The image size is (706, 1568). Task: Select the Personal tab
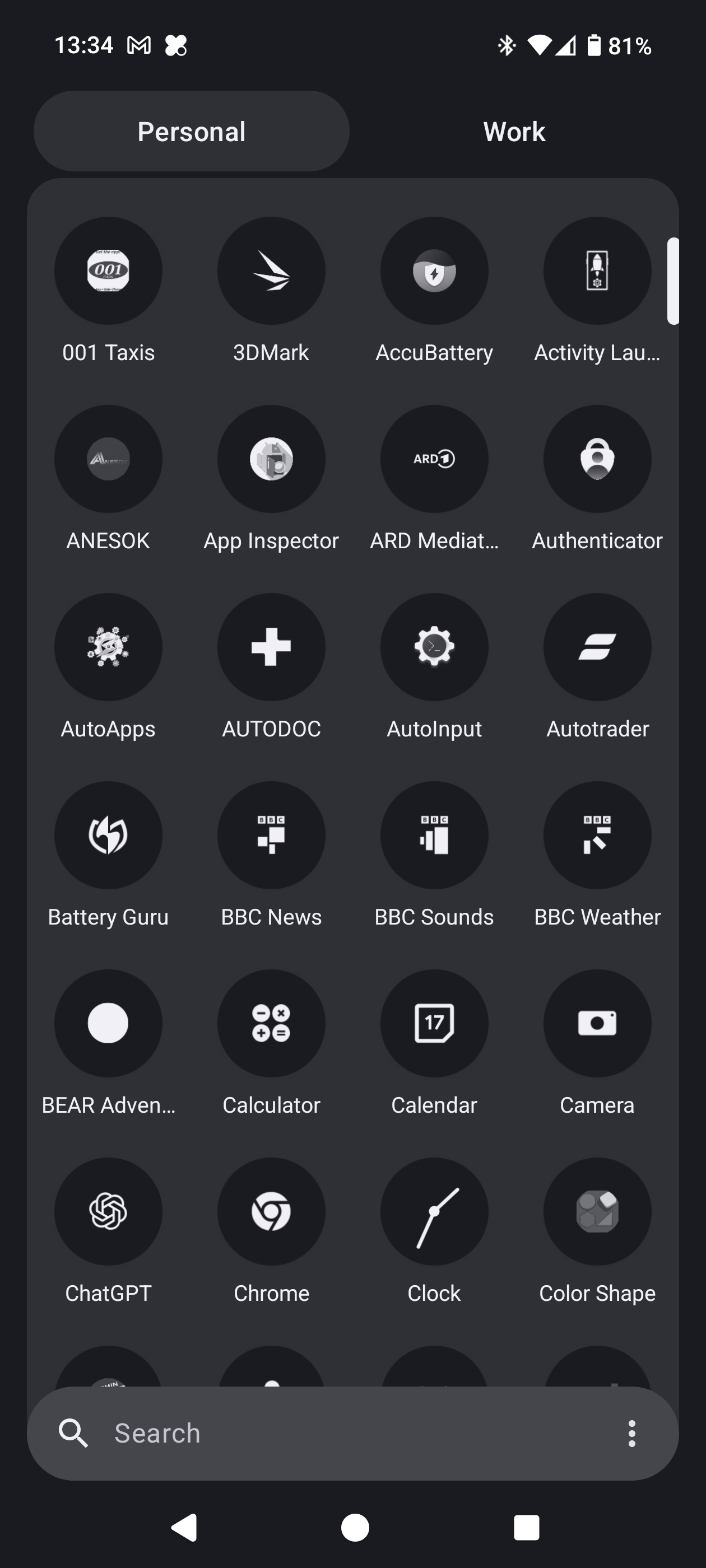pos(191,131)
